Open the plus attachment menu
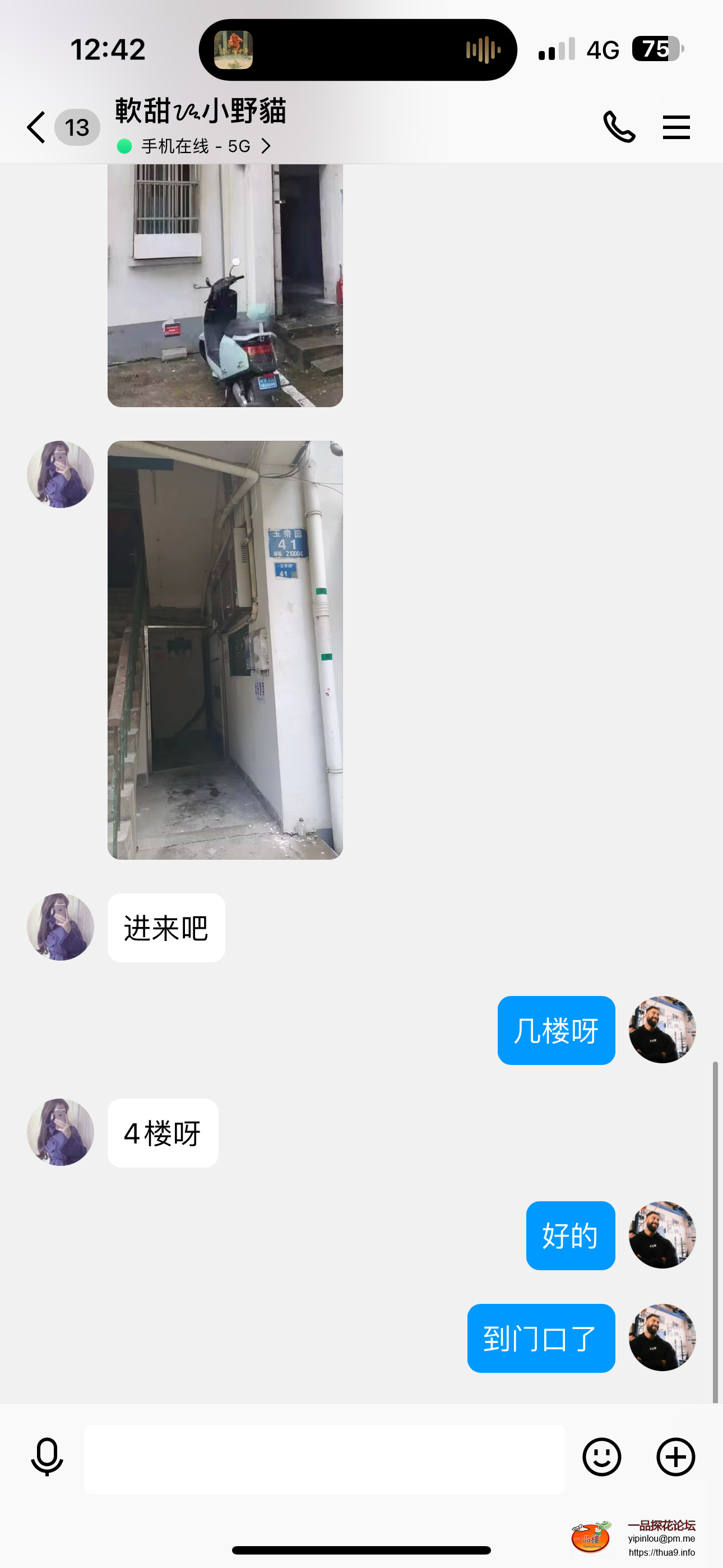 pos(675,1456)
